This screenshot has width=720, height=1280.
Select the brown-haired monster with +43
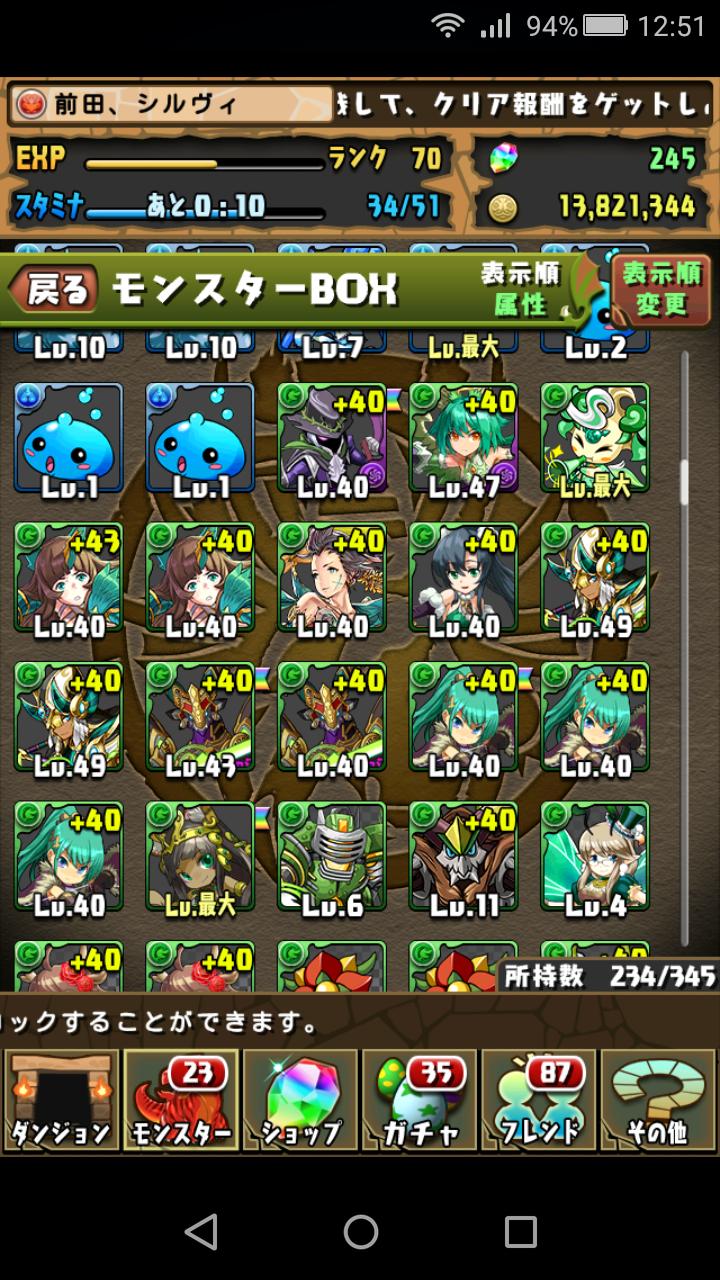[69, 580]
